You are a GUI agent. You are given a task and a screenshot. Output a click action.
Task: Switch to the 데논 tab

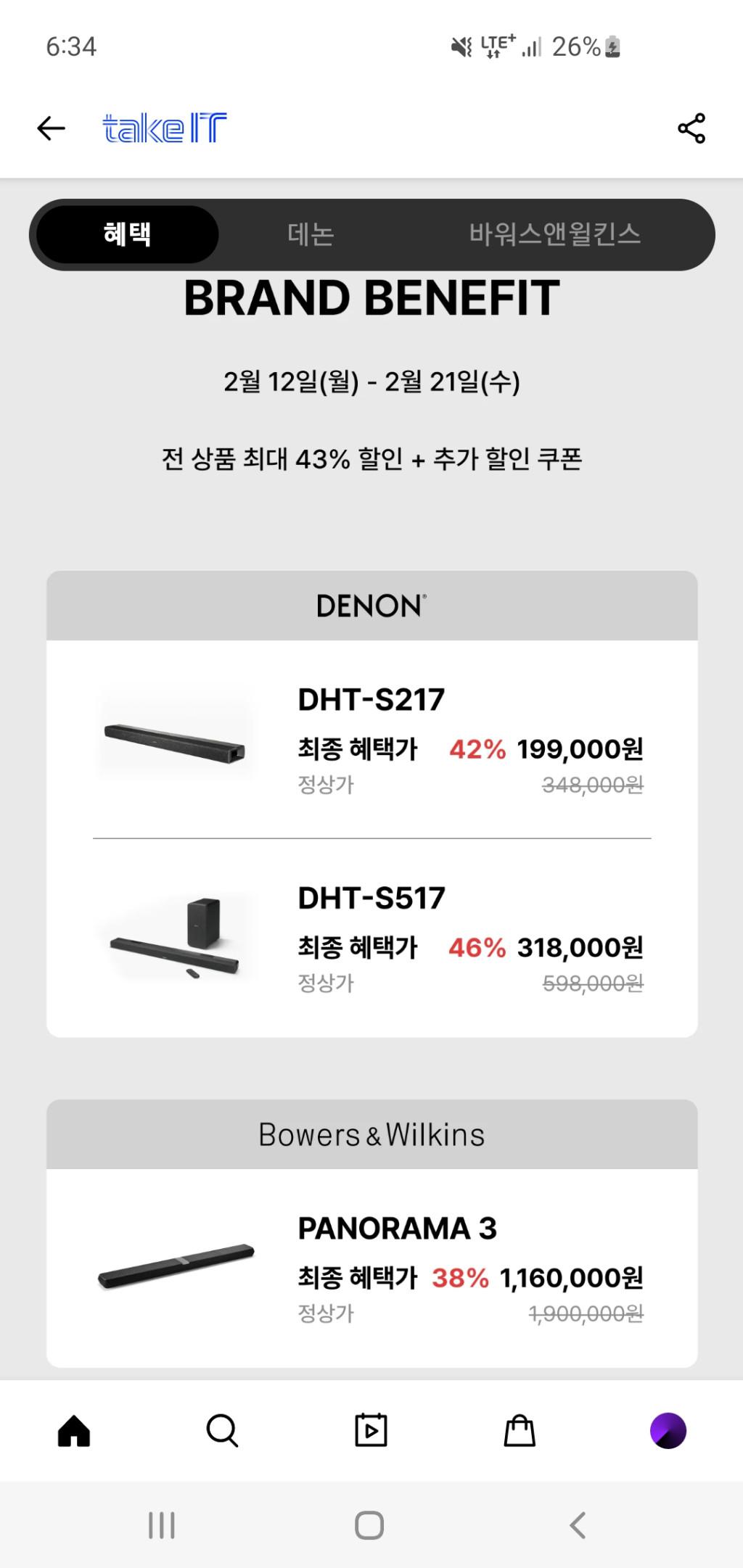click(311, 234)
